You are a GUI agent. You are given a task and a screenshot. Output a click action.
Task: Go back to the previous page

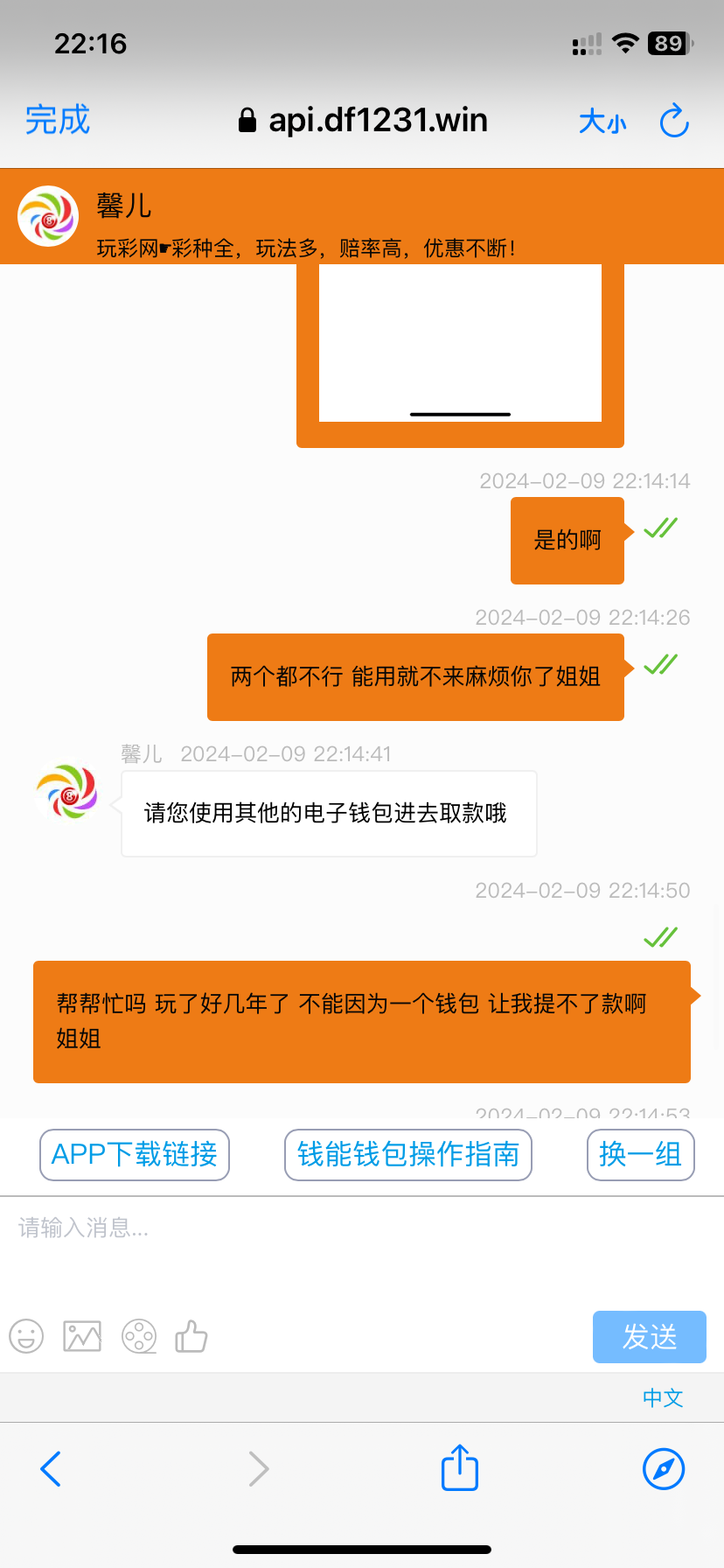(51, 1469)
